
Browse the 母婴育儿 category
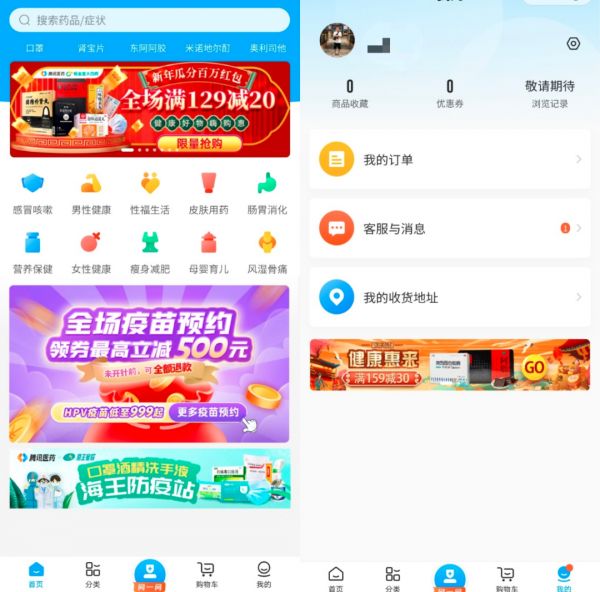point(208,253)
